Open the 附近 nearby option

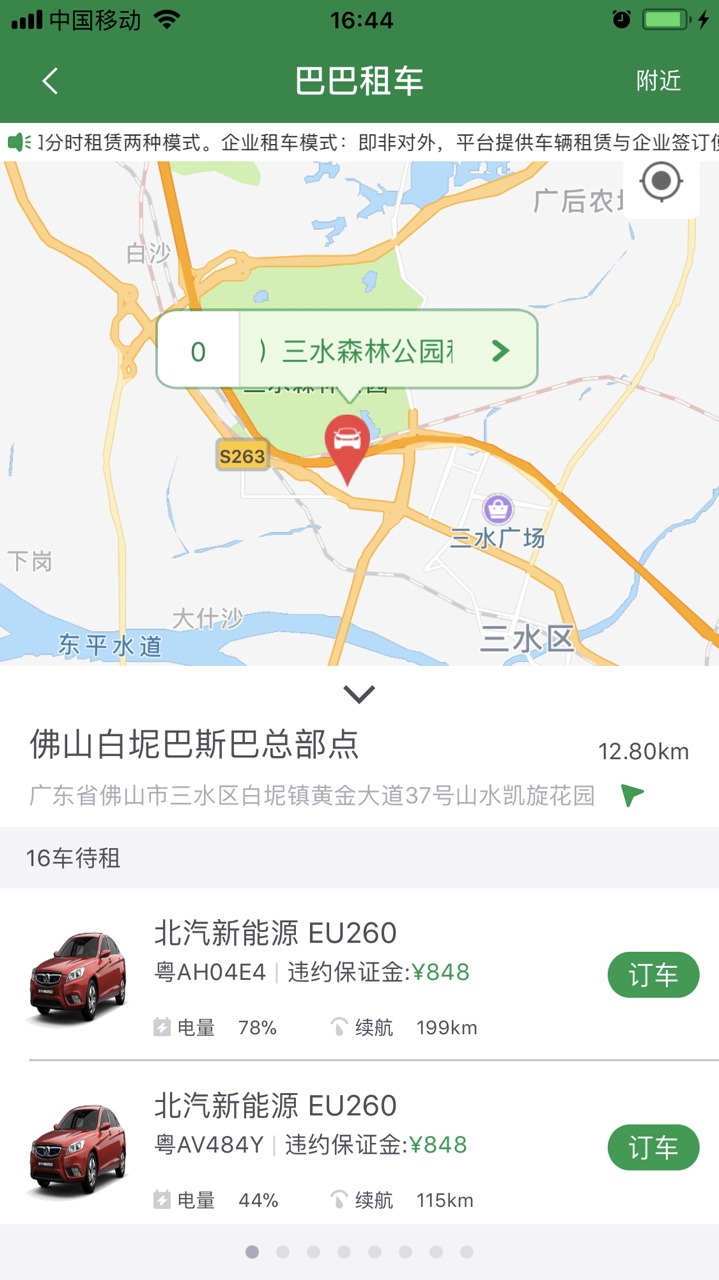coord(658,81)
